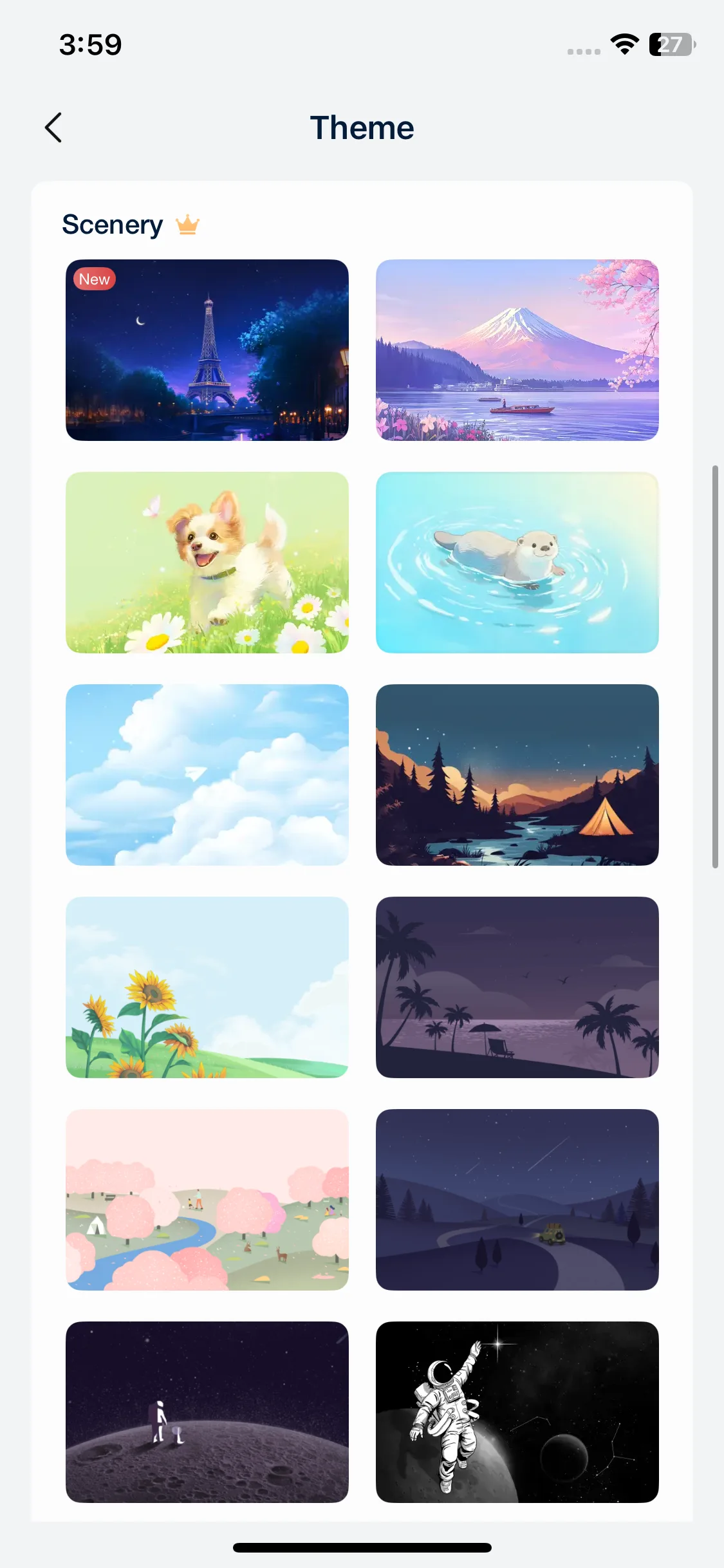The width and height of the screenshot is (724, 1568).
Task: Choose the camping tent at dusk theme
Action: click(x=517, y=774)
